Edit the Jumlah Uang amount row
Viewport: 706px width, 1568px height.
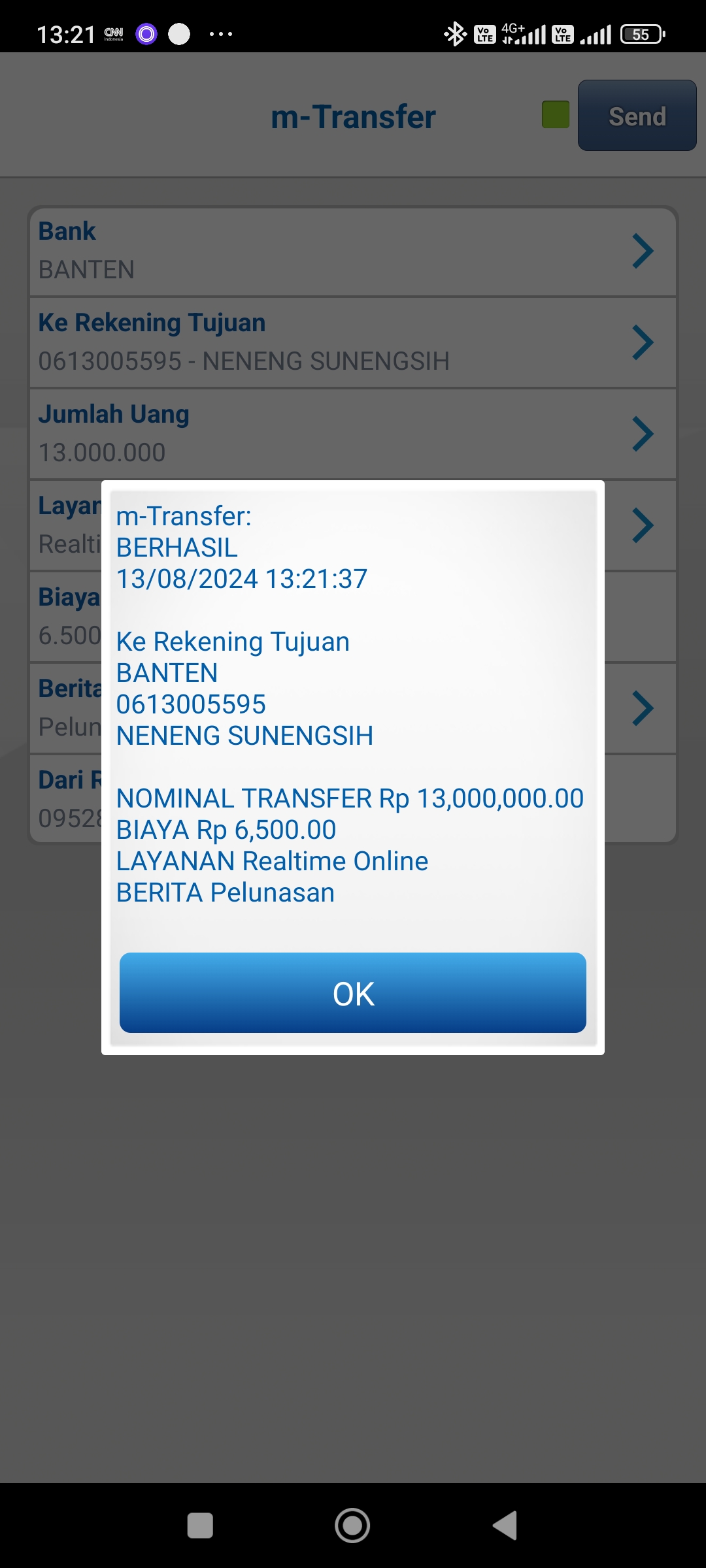tap(352, 434)
